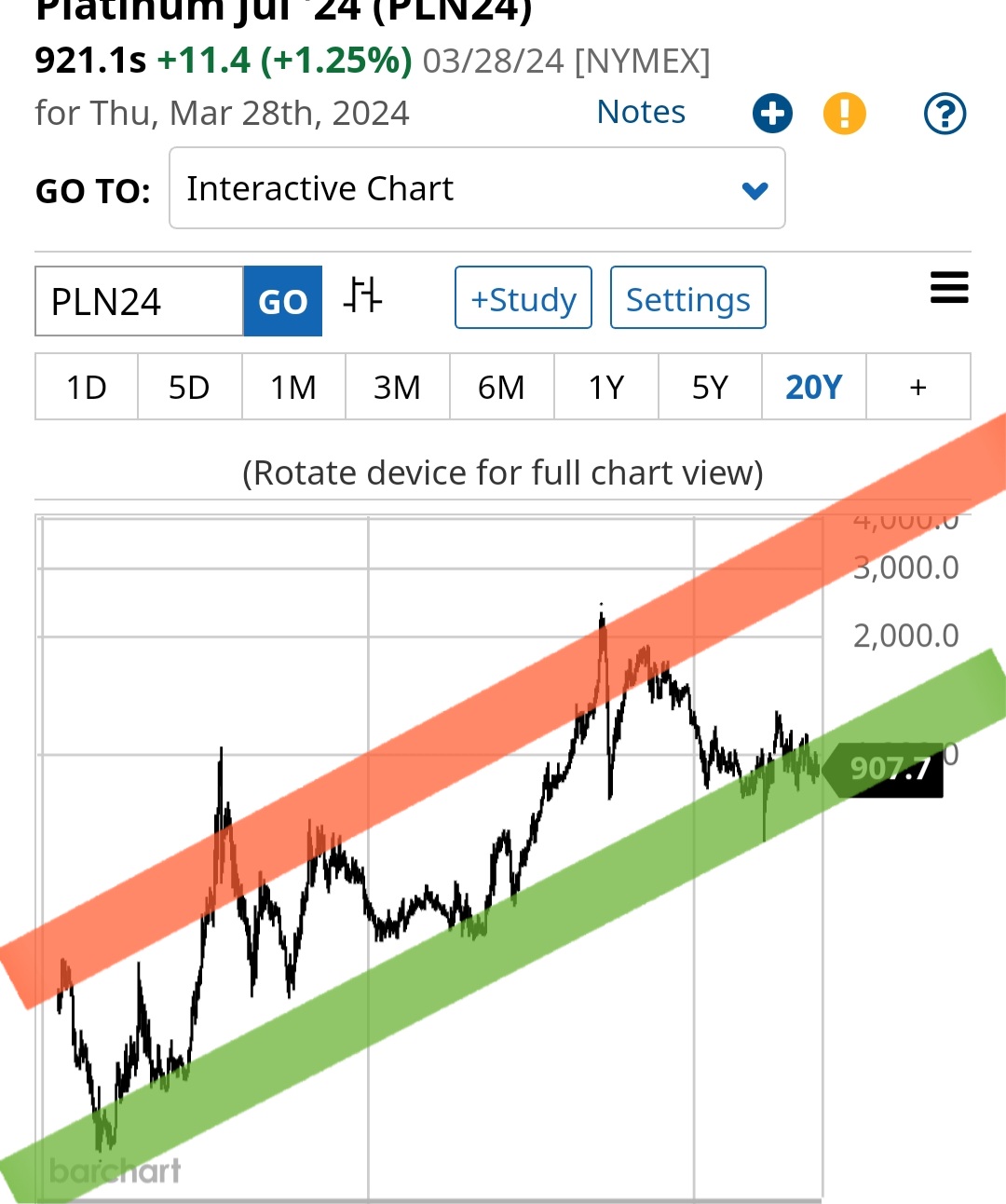
Task: Choose the 20Y chart range
Action: coord(813,387)
